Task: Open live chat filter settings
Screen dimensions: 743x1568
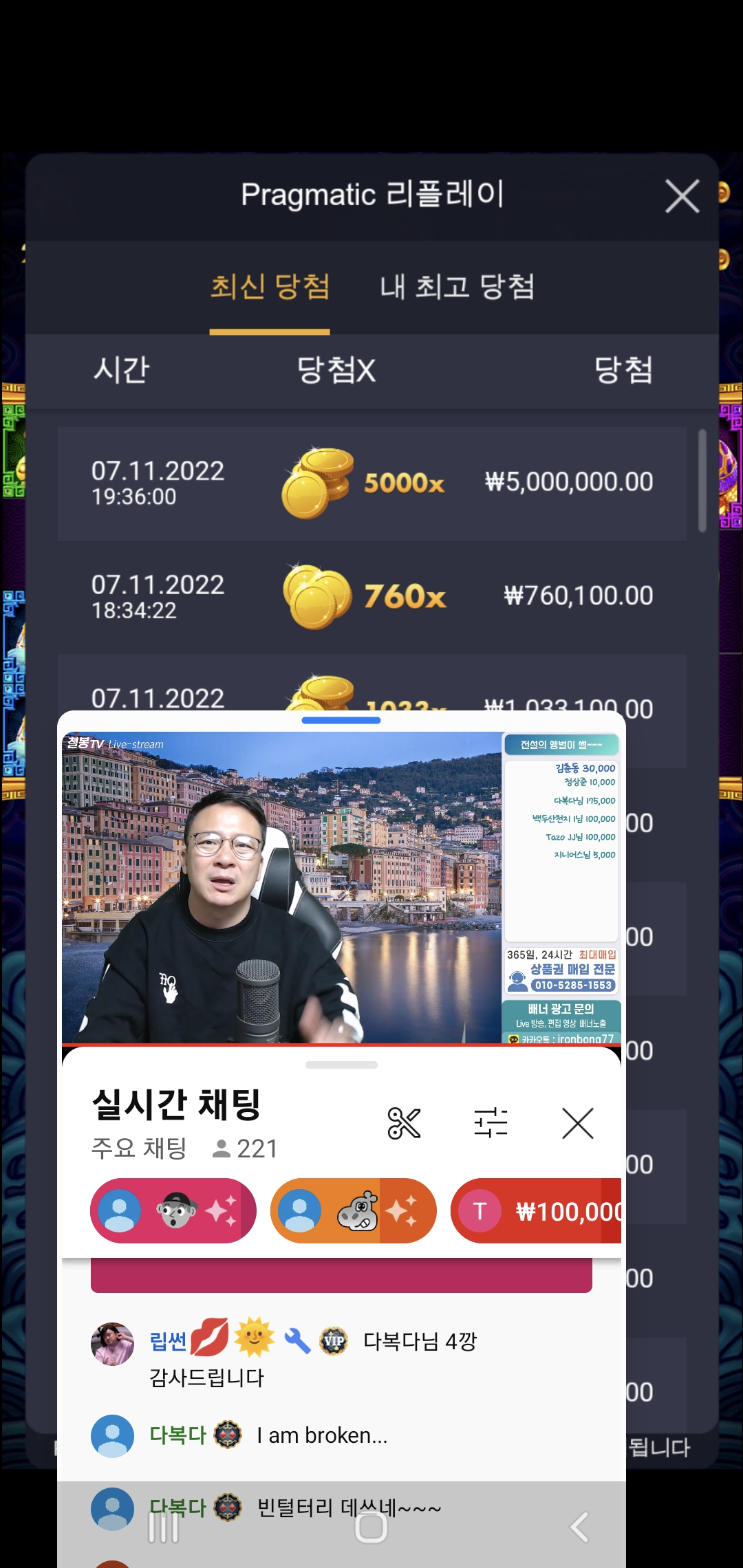Action: click(x=491, y=1123)
